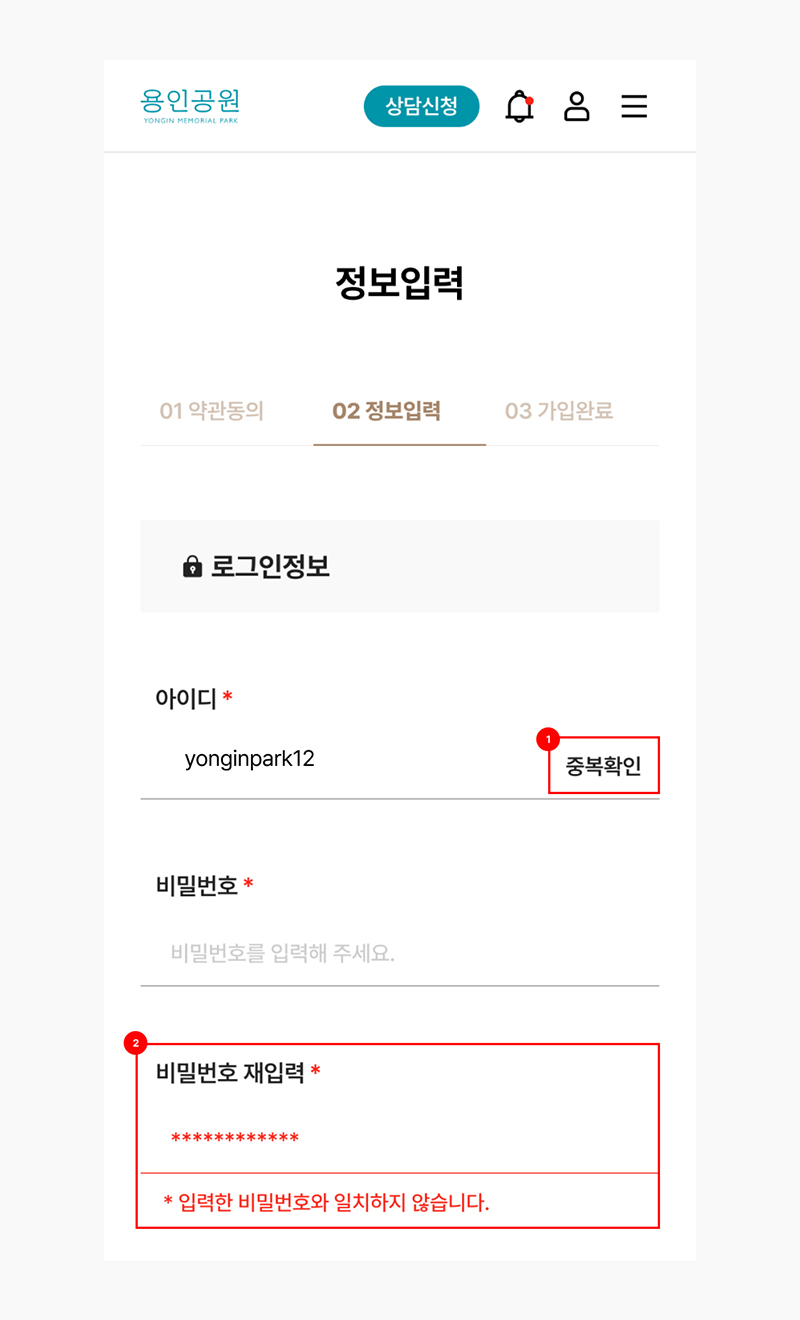
Task: Switch to the 01 약관동의 step
Action: click(212, 411)
